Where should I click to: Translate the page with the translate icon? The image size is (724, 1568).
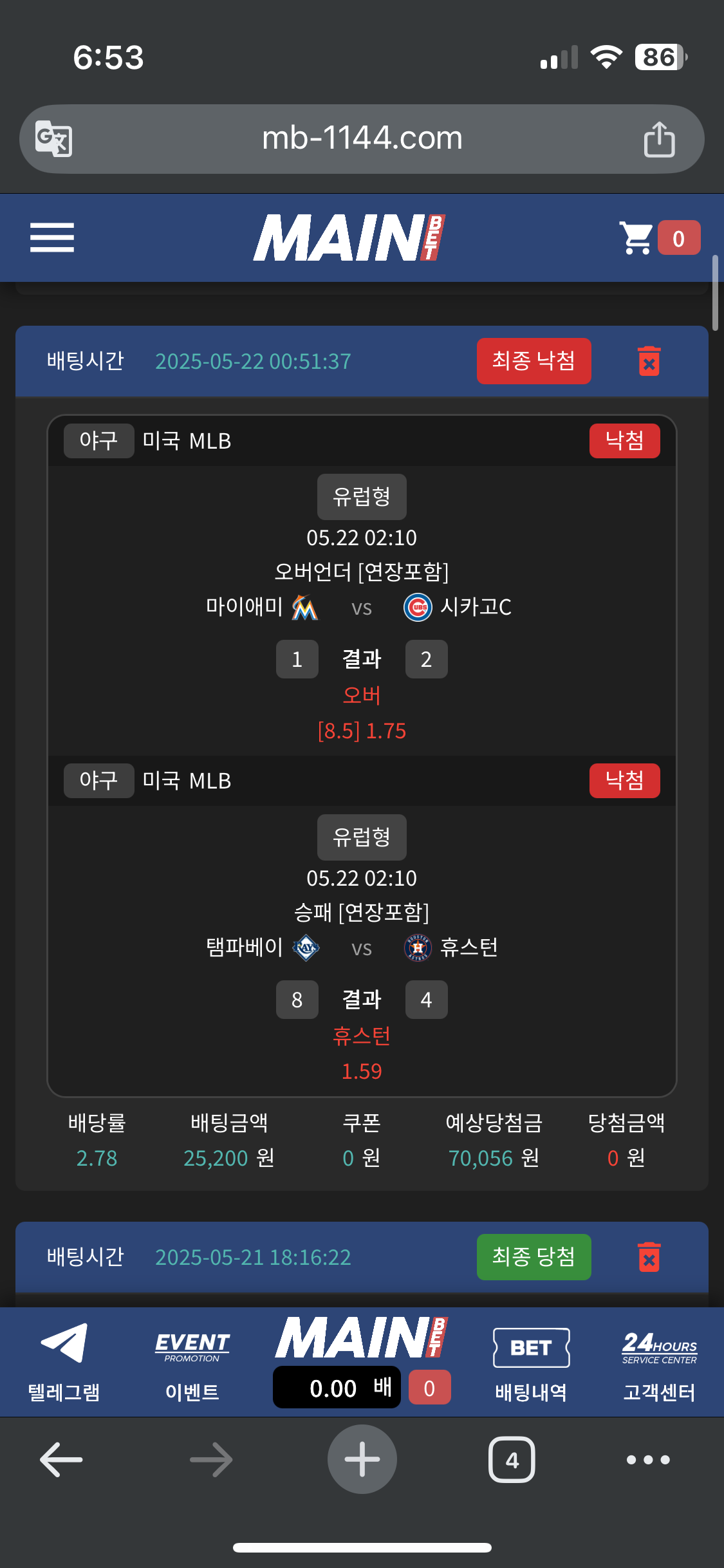(x=53, y=138)
